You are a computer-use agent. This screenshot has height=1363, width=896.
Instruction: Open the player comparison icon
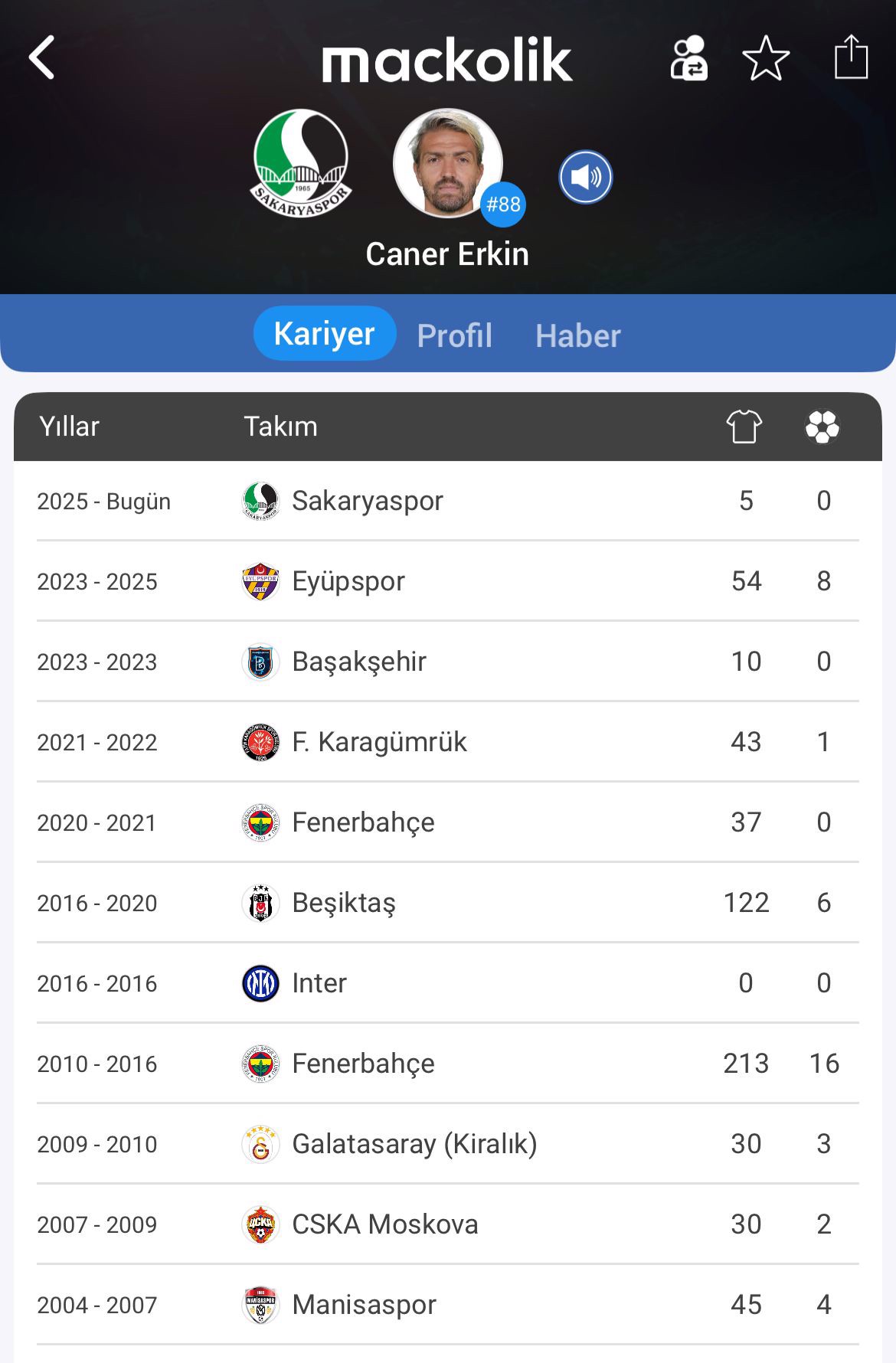click(x=688, y=58)
